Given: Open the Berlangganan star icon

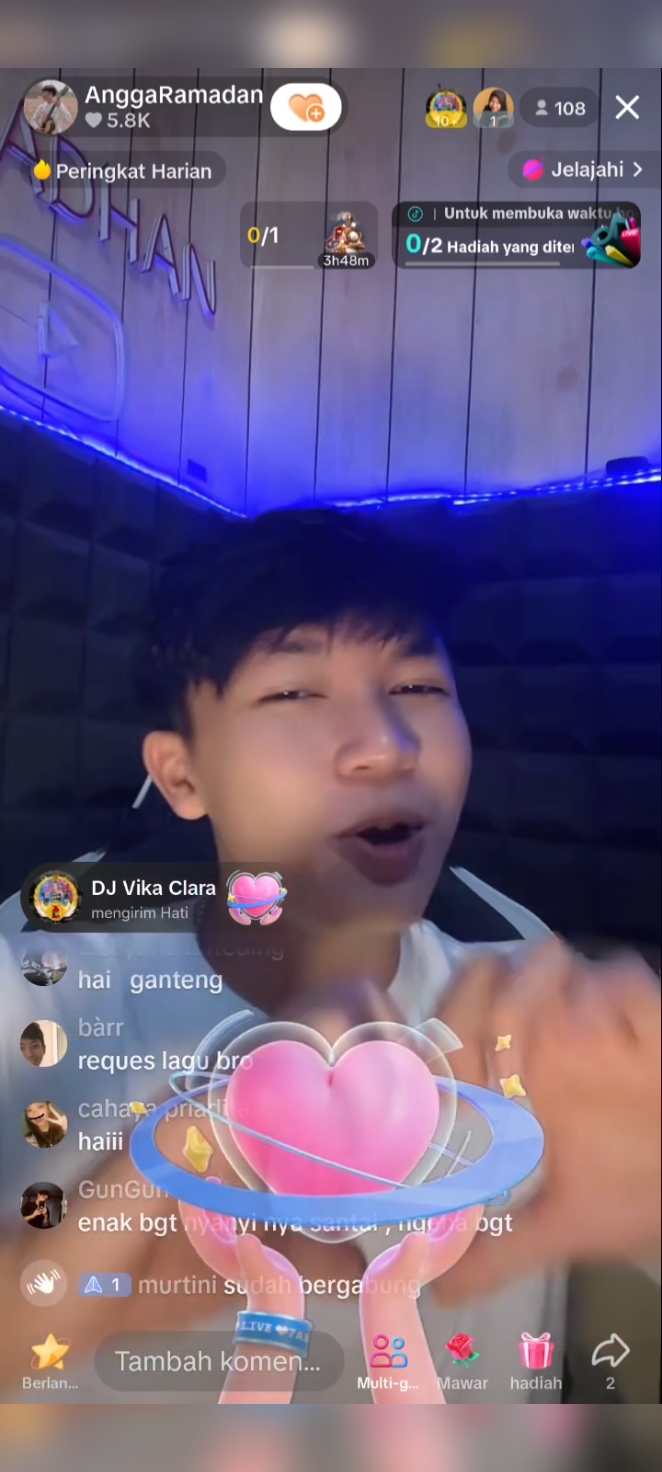Looking at the screenshot, I should pos(50,1358).
